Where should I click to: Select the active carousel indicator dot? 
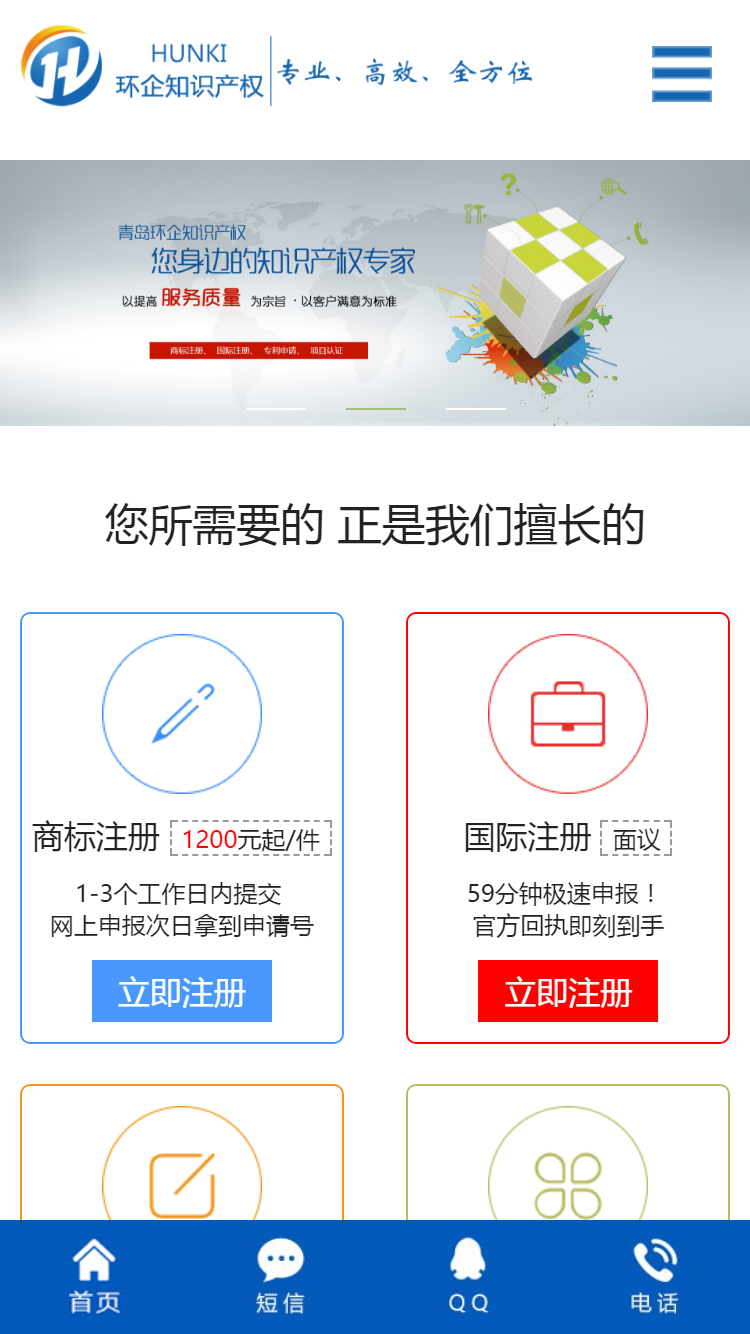[x=375, y=408]
